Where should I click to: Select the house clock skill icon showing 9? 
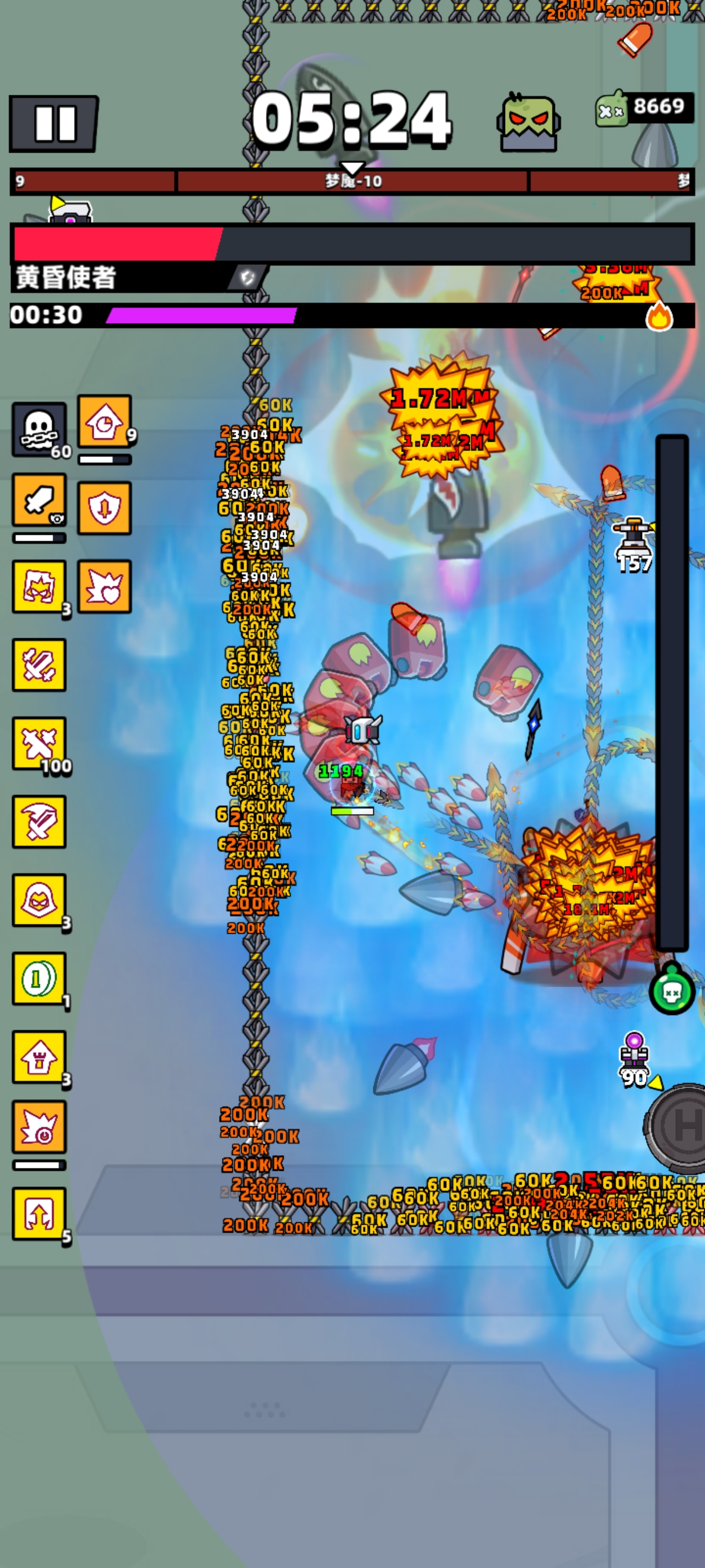coord(104,421)
